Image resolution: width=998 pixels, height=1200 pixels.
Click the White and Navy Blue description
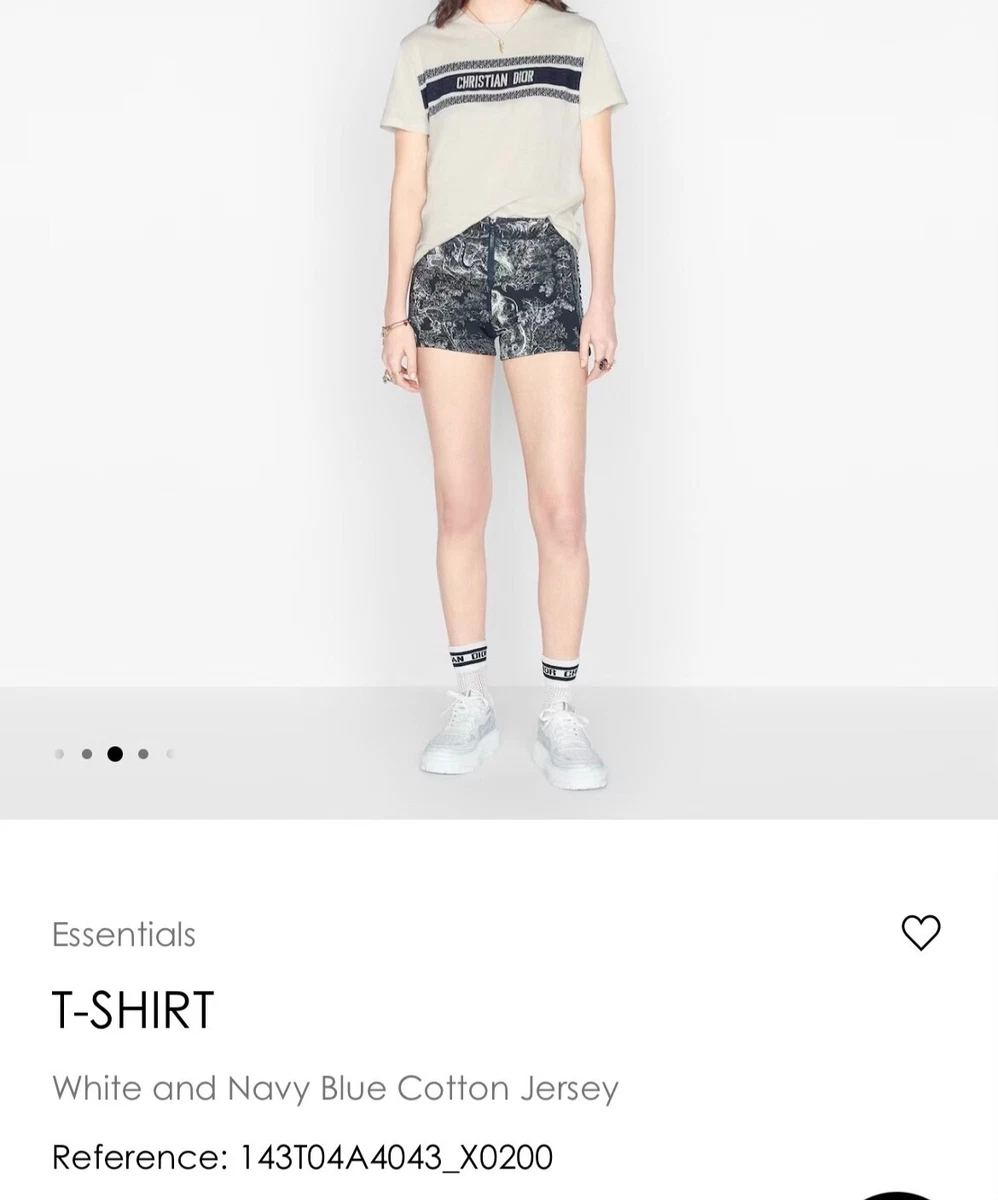(335, 1088)
